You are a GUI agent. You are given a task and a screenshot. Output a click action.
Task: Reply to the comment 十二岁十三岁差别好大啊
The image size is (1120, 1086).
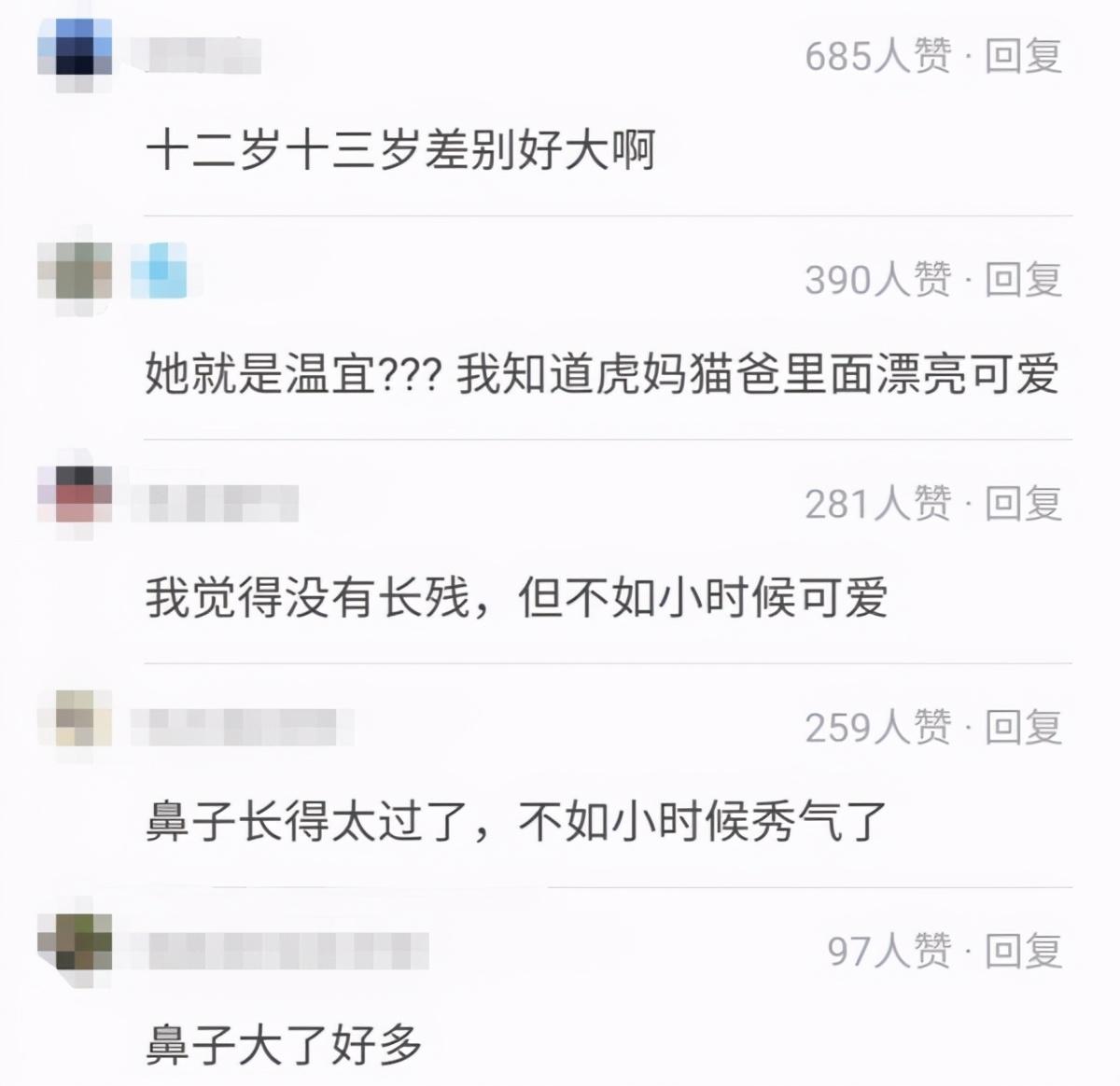1024,56
